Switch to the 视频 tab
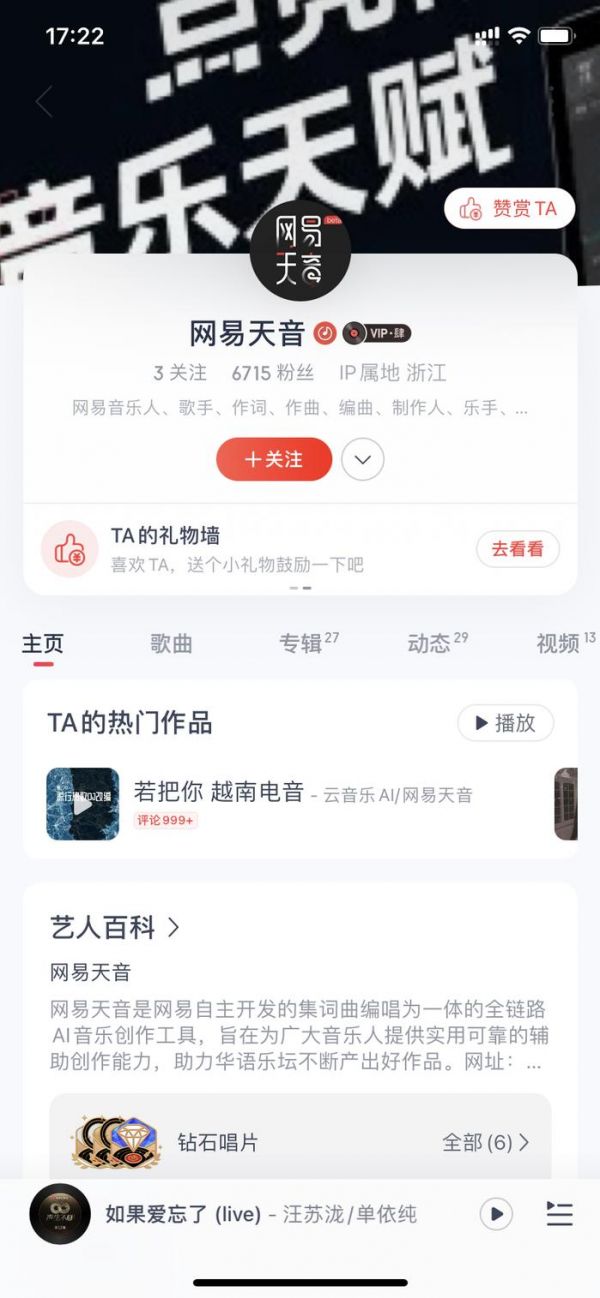The image size is (600, 1298). (x=558, y=644)
